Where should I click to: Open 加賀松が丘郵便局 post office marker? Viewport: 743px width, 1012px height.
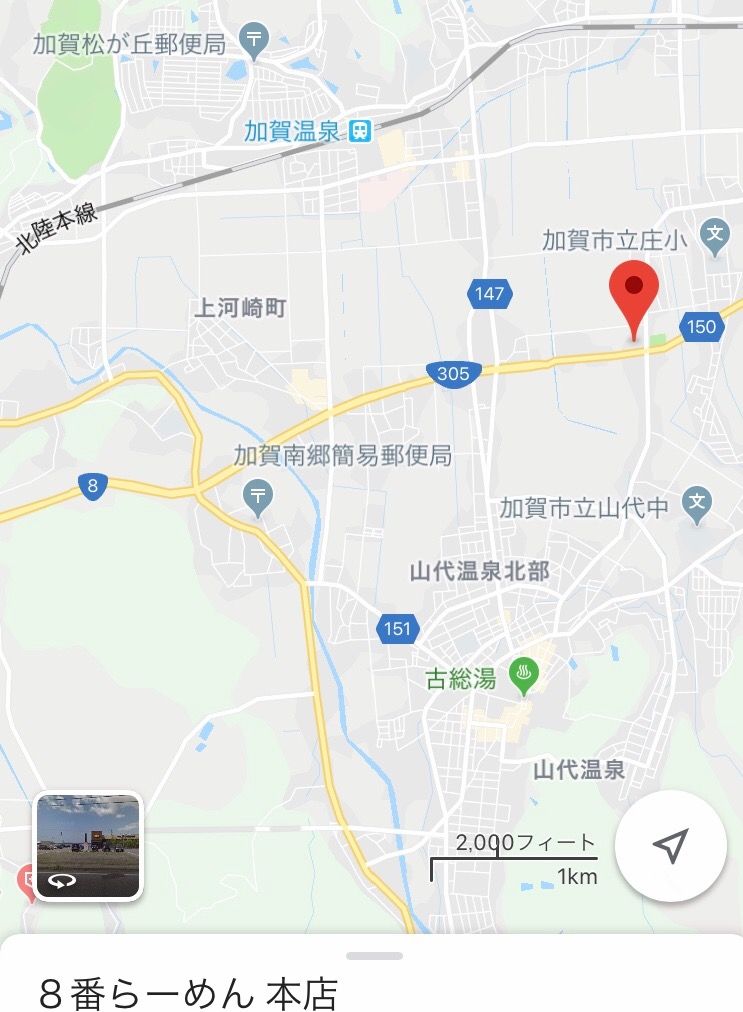coord(257,42)
